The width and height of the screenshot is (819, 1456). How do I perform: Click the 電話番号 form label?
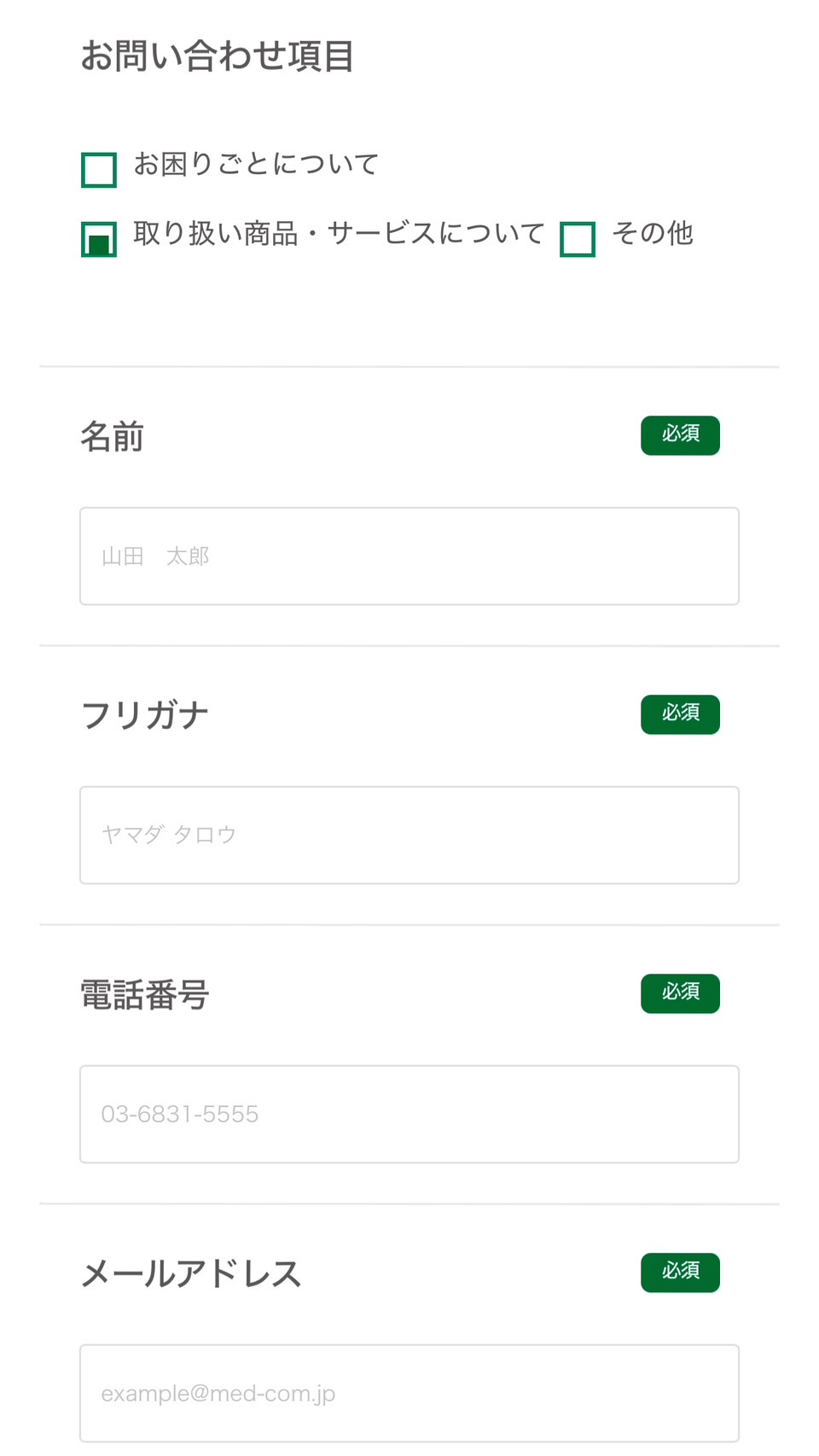point(145,993)
